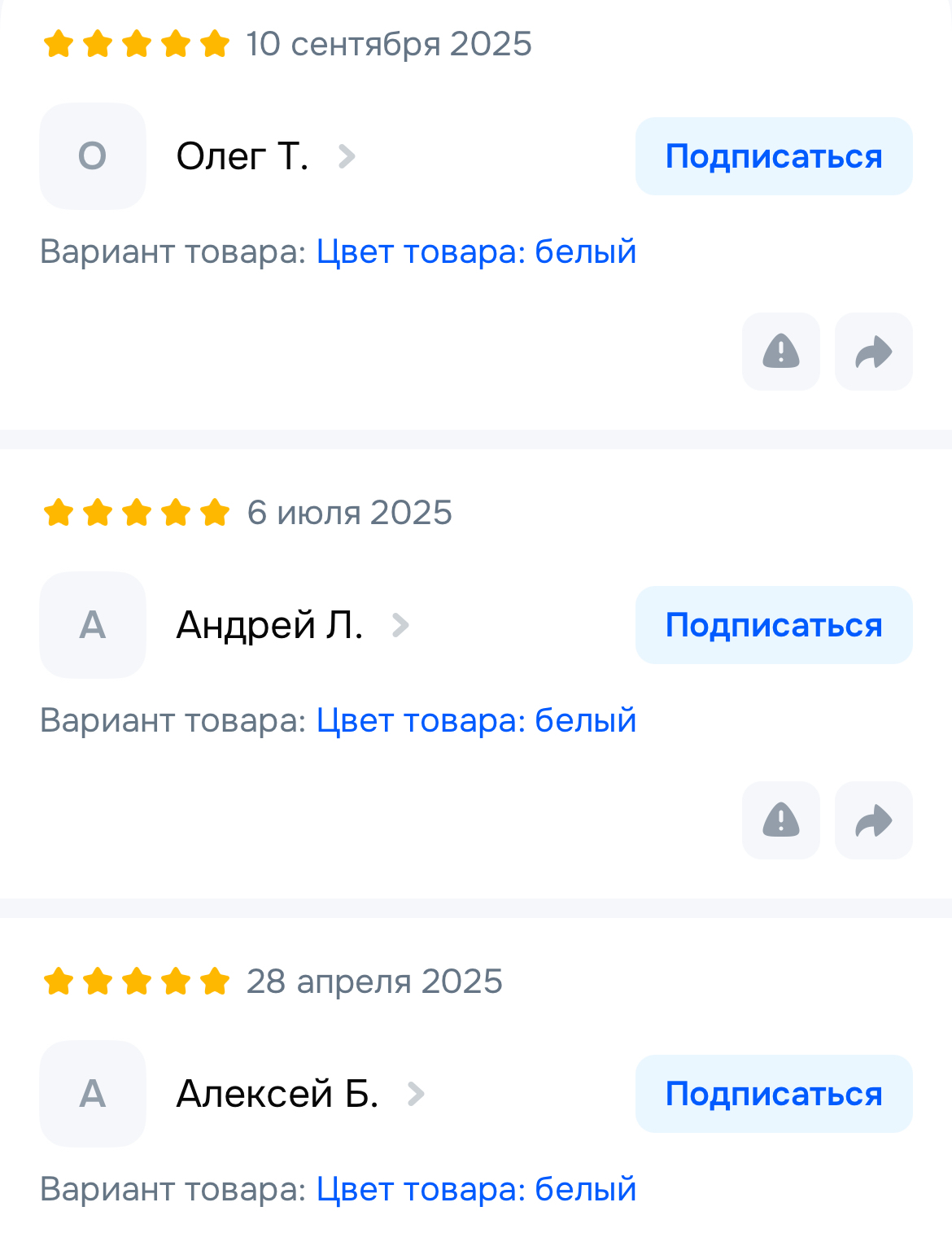Open the product variant link in Андрей's review
The height and width of the screenshot is (1233, 952).
pos(476,720)
